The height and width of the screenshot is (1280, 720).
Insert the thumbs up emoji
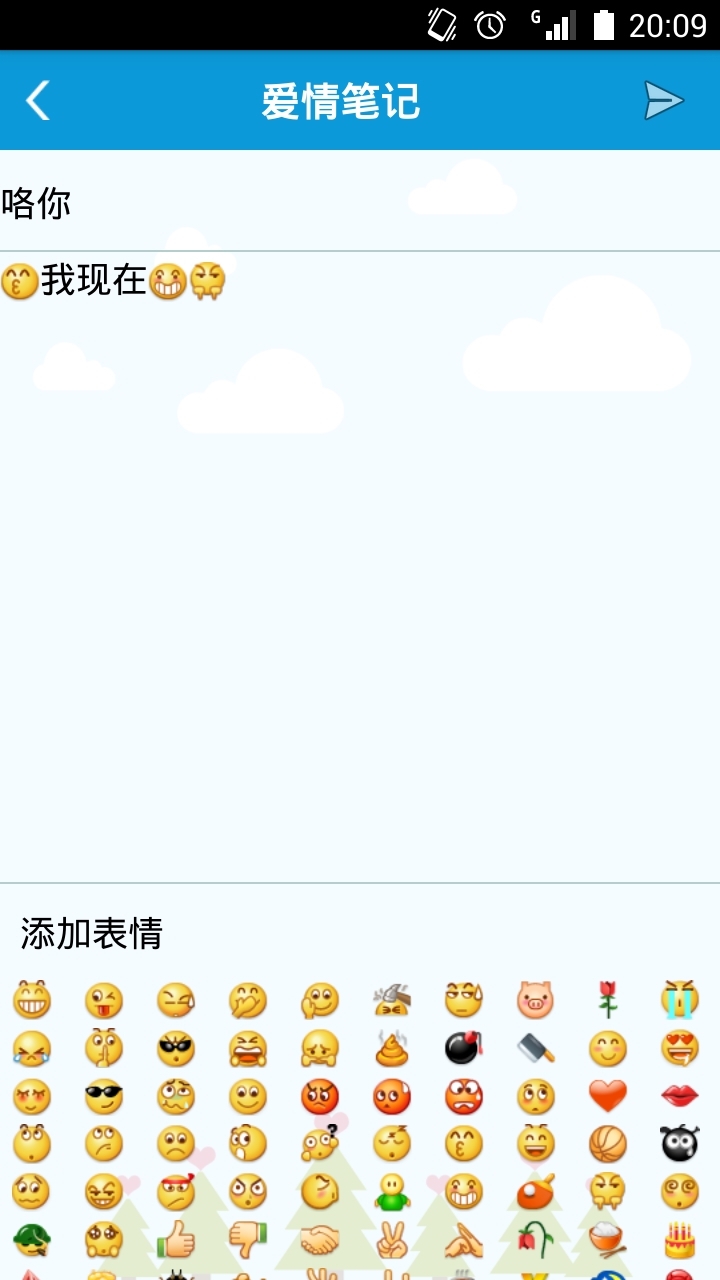176,1240
